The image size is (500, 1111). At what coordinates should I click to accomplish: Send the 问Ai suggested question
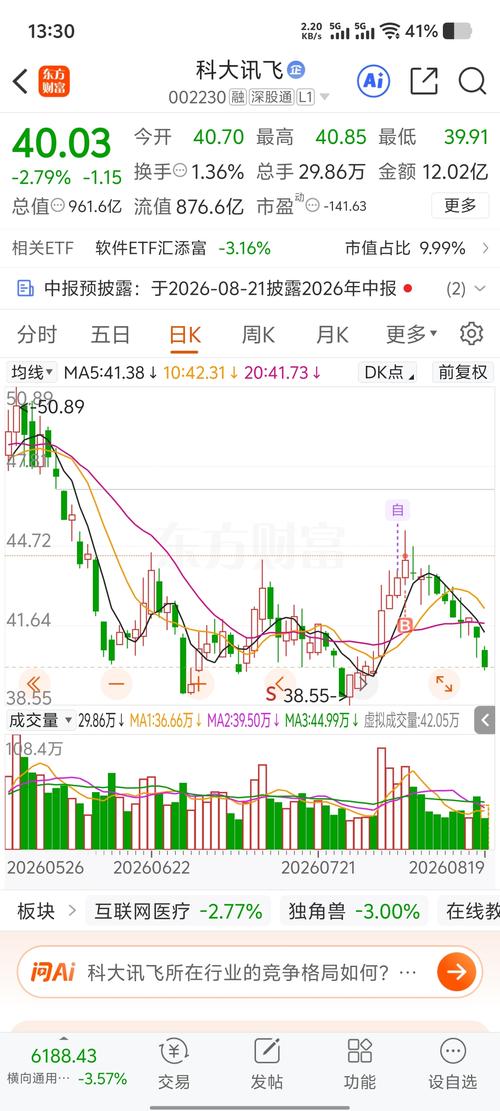[x=456, y=971]
